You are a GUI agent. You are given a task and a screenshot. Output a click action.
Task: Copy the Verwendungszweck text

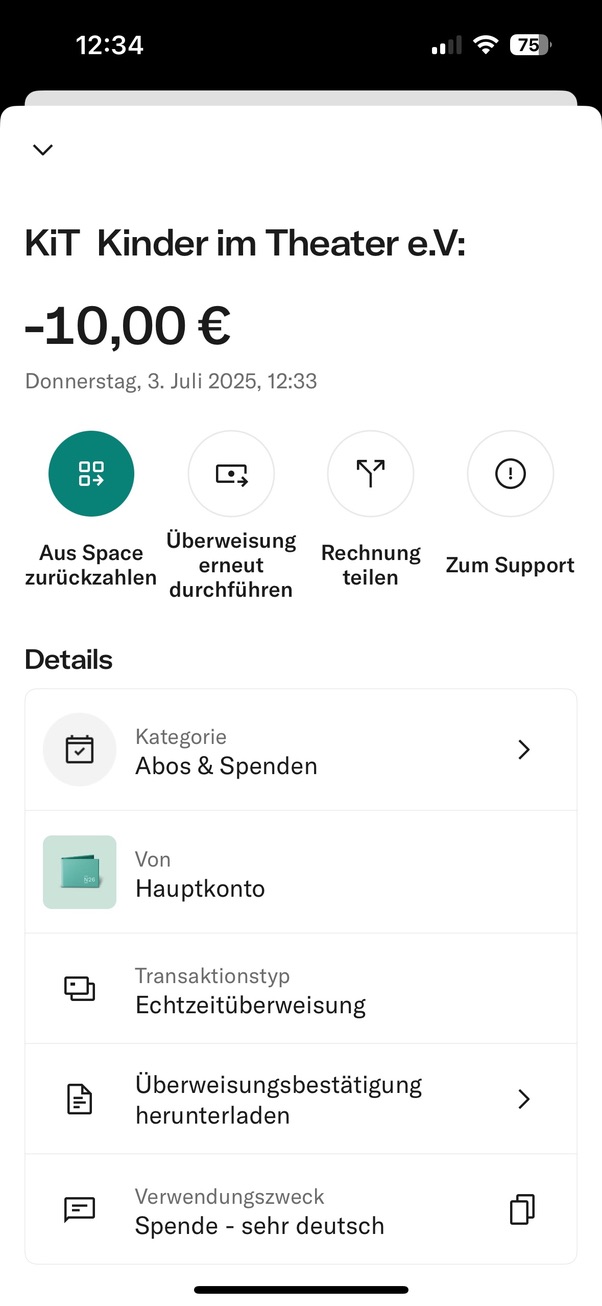click(522, 1210)
